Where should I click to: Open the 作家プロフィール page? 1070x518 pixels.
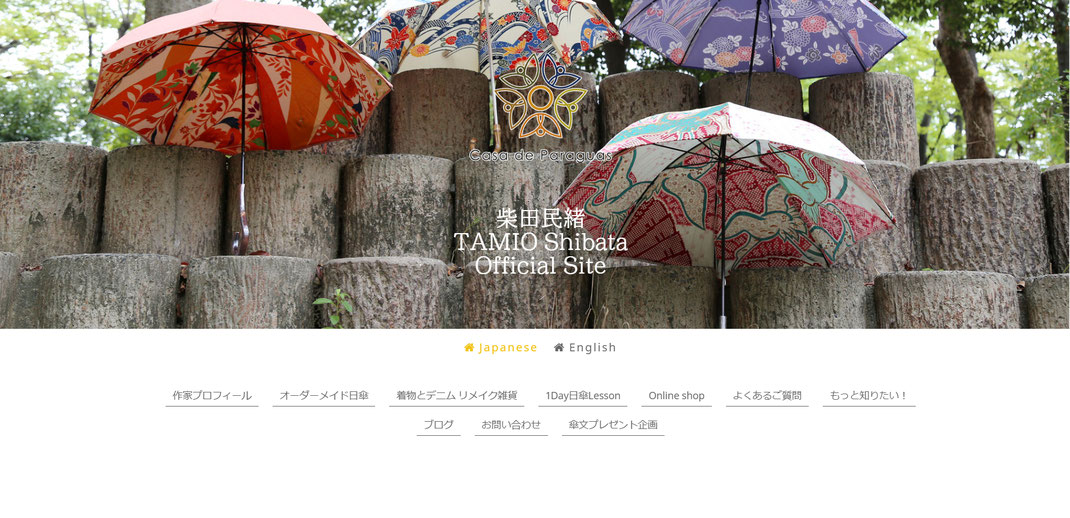(212, 396)
